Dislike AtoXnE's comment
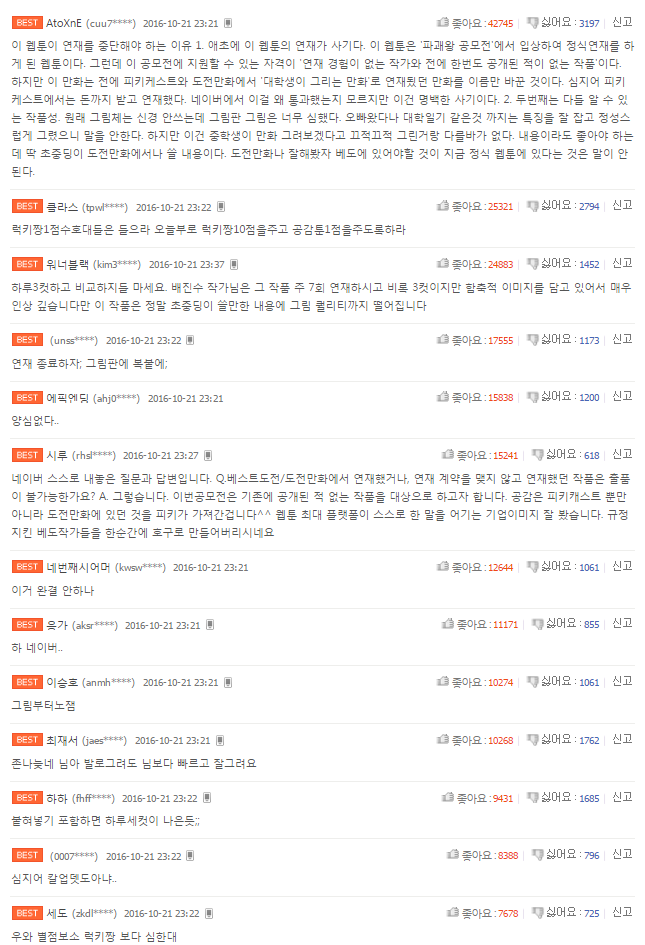This screenshot has height=945, width=645. coord(562,21)
